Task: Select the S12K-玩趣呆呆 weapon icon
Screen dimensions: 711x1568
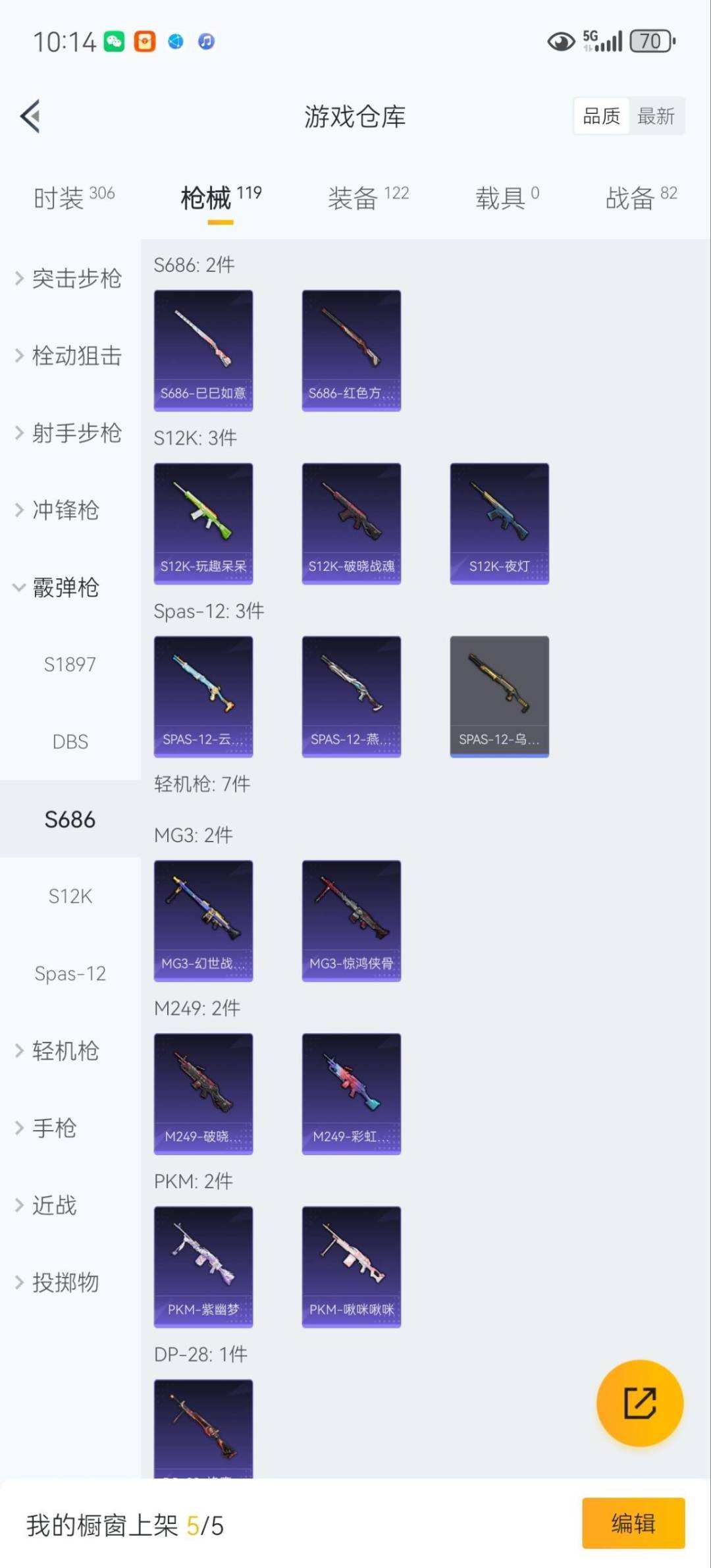Action: click(203, 522)
